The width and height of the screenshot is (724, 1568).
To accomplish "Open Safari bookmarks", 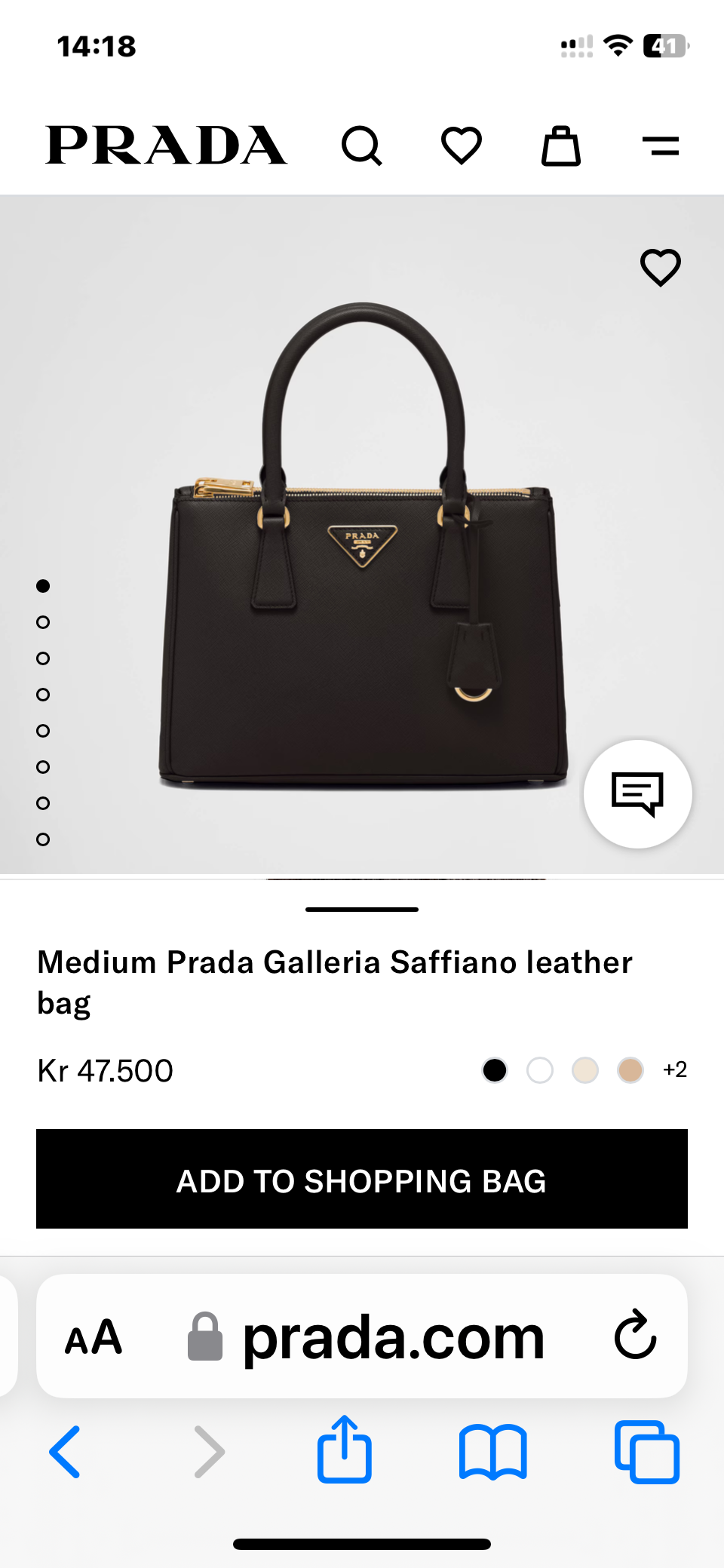I will click(492, 1452).
